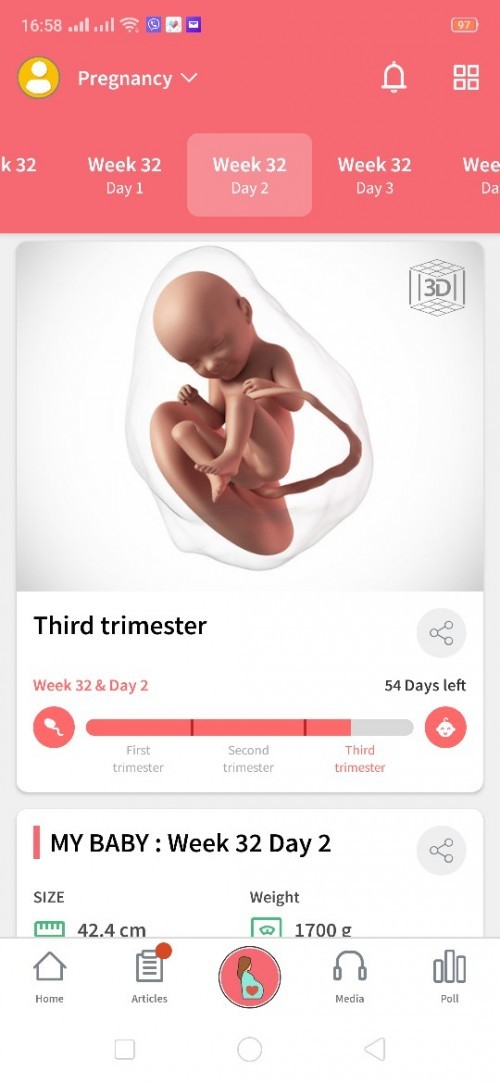Share the MY BABY section

pyautogui.click(x=441, y=850)
